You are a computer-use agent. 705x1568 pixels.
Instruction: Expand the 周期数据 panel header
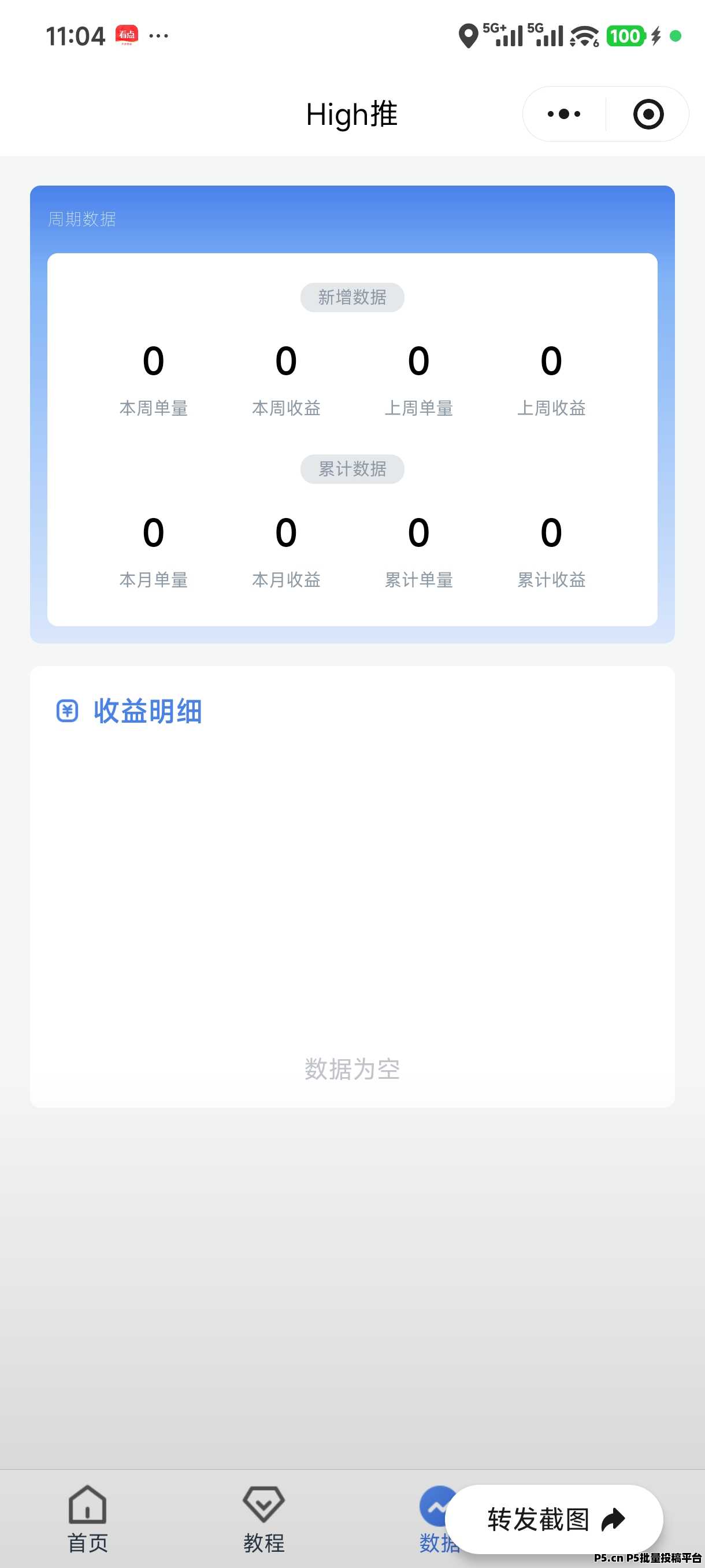pos(83,219)
